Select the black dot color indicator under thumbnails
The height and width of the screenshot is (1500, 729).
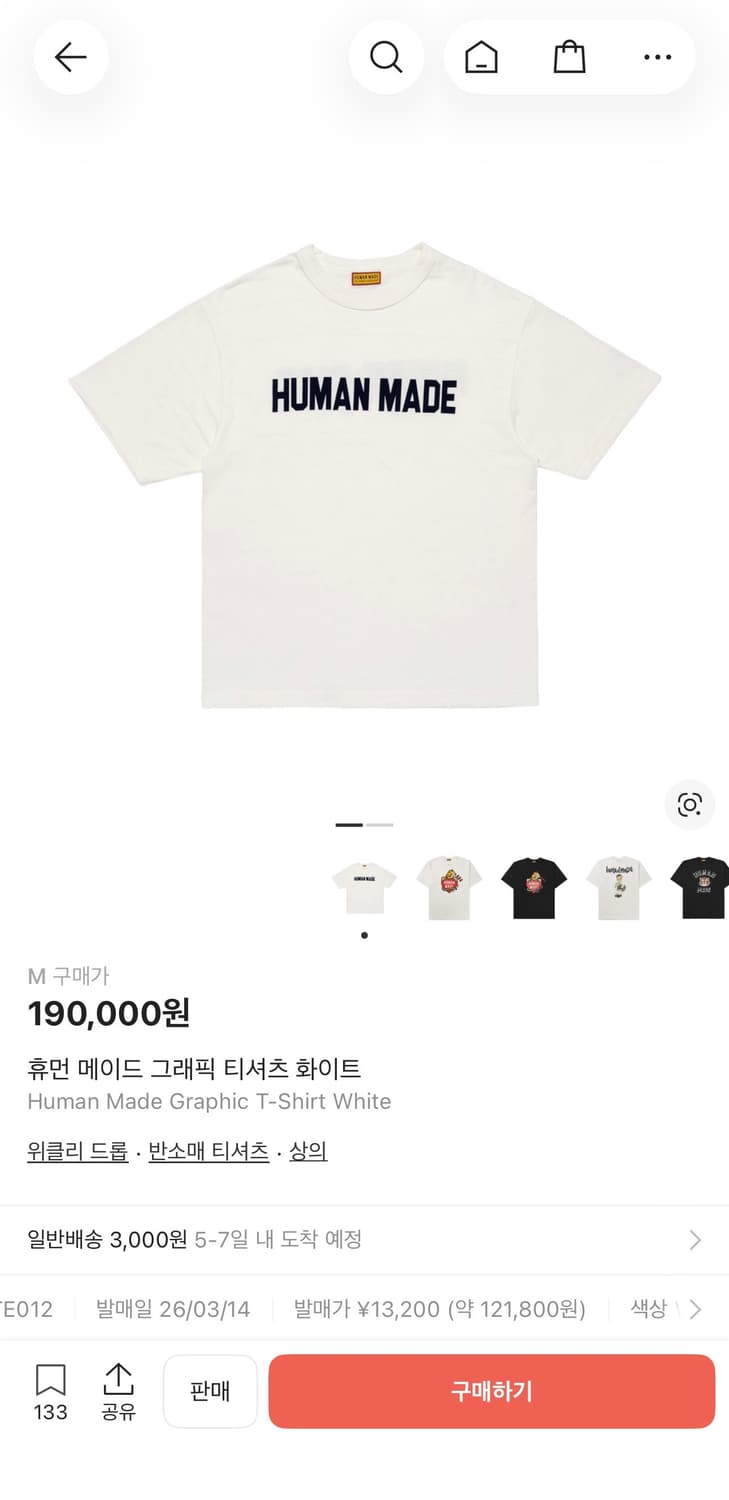click(364, 935)
